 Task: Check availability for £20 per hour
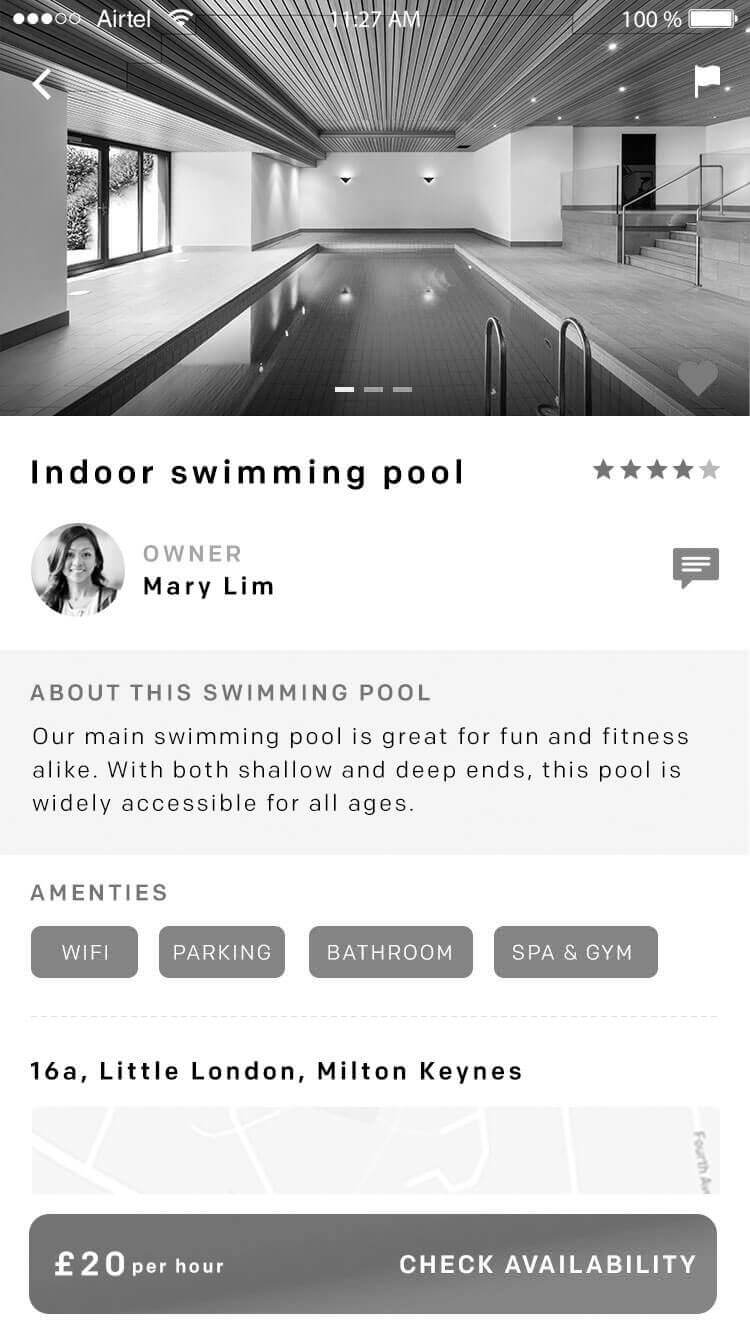point(373,1264)
